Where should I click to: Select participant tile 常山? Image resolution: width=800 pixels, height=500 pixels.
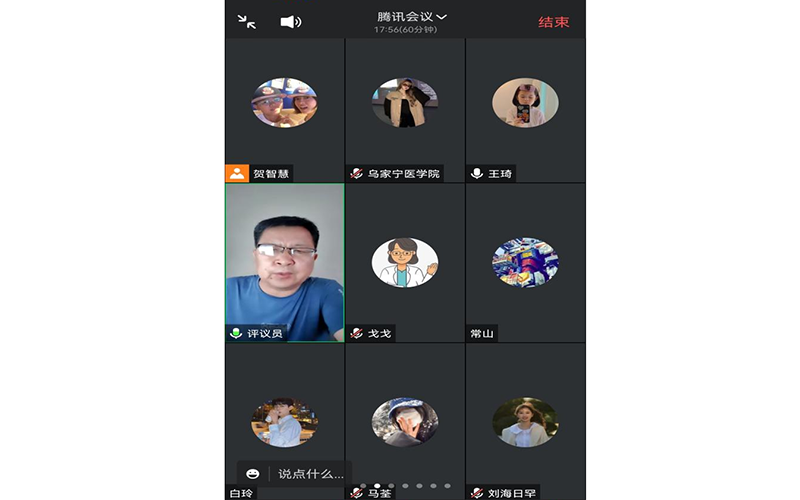pyautogui.click(x=525, y=262)
